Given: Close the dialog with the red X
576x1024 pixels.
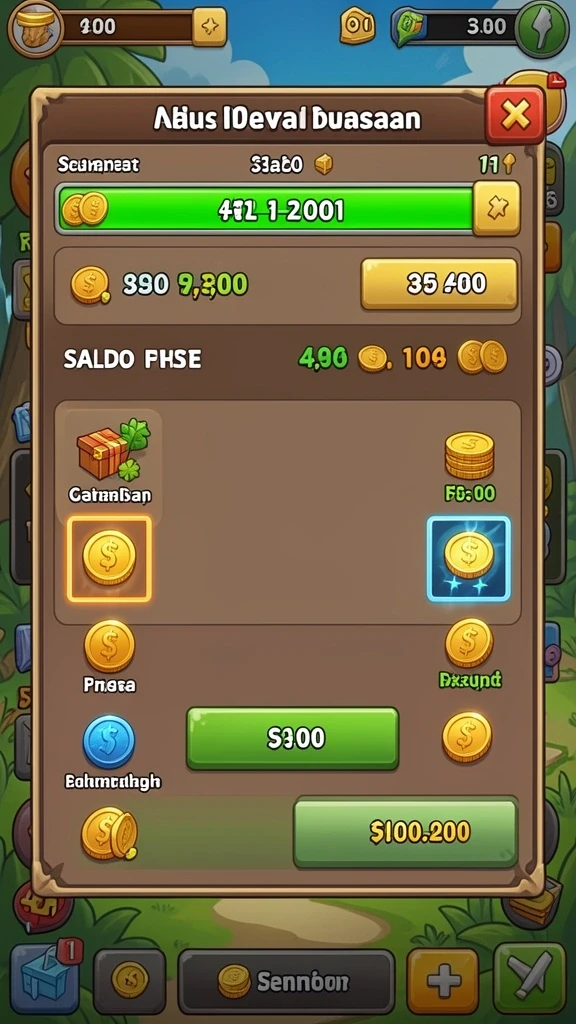Looking at the screenshot, I should pos(515,116).
